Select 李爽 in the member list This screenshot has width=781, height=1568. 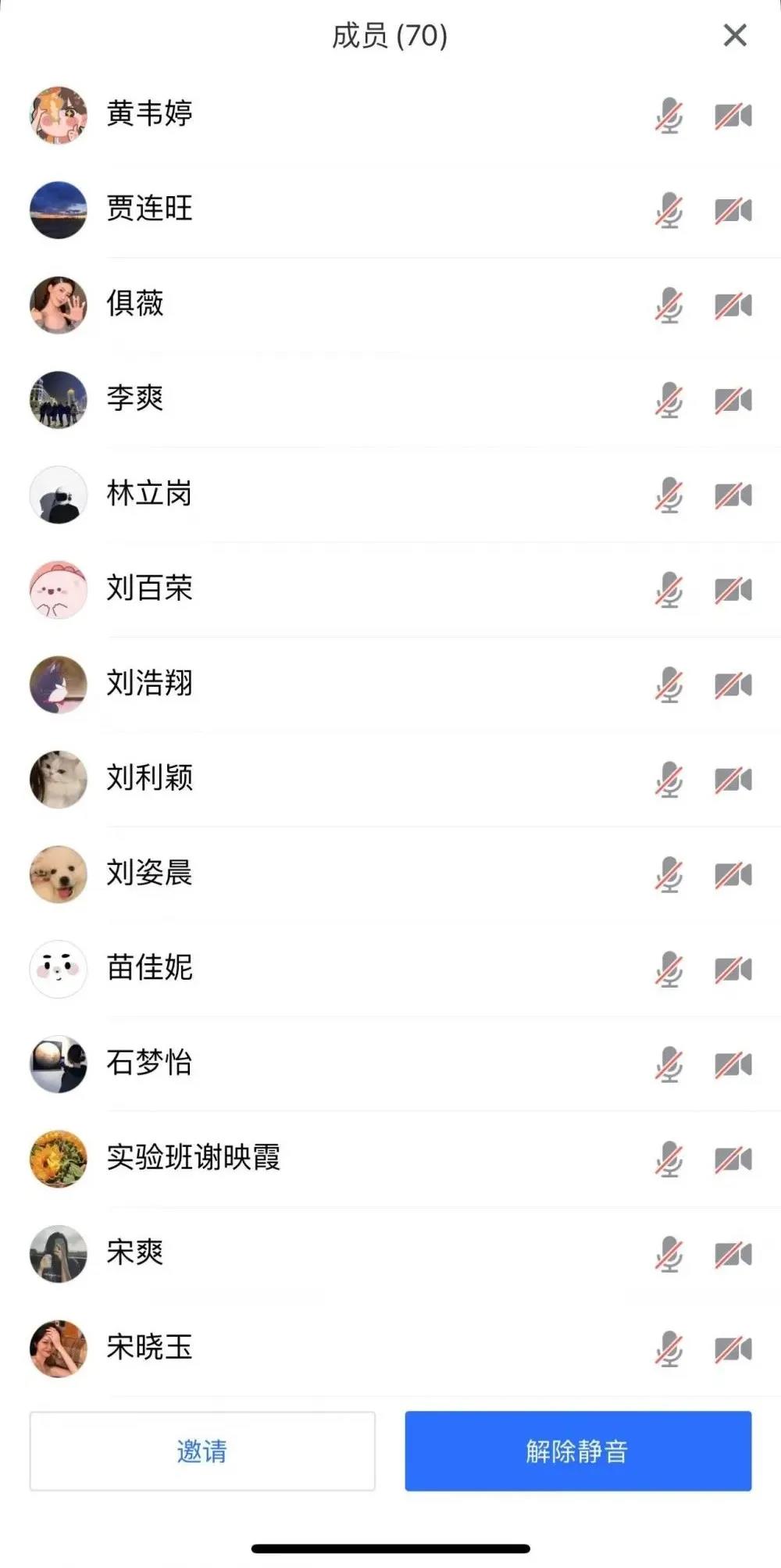click(136, 398)
